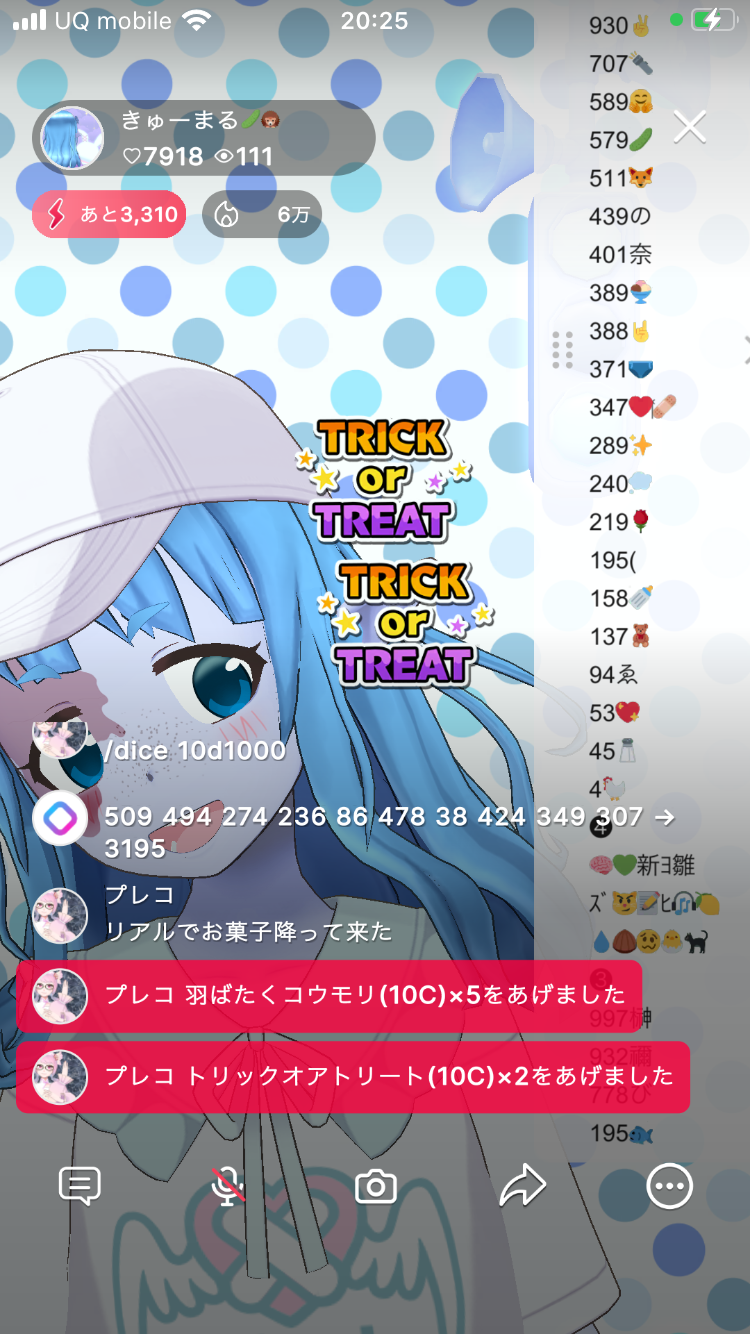Open the comment input
Image resolution: width=750 pixels, height=1334 pixels.
(x=80, y=1186)
